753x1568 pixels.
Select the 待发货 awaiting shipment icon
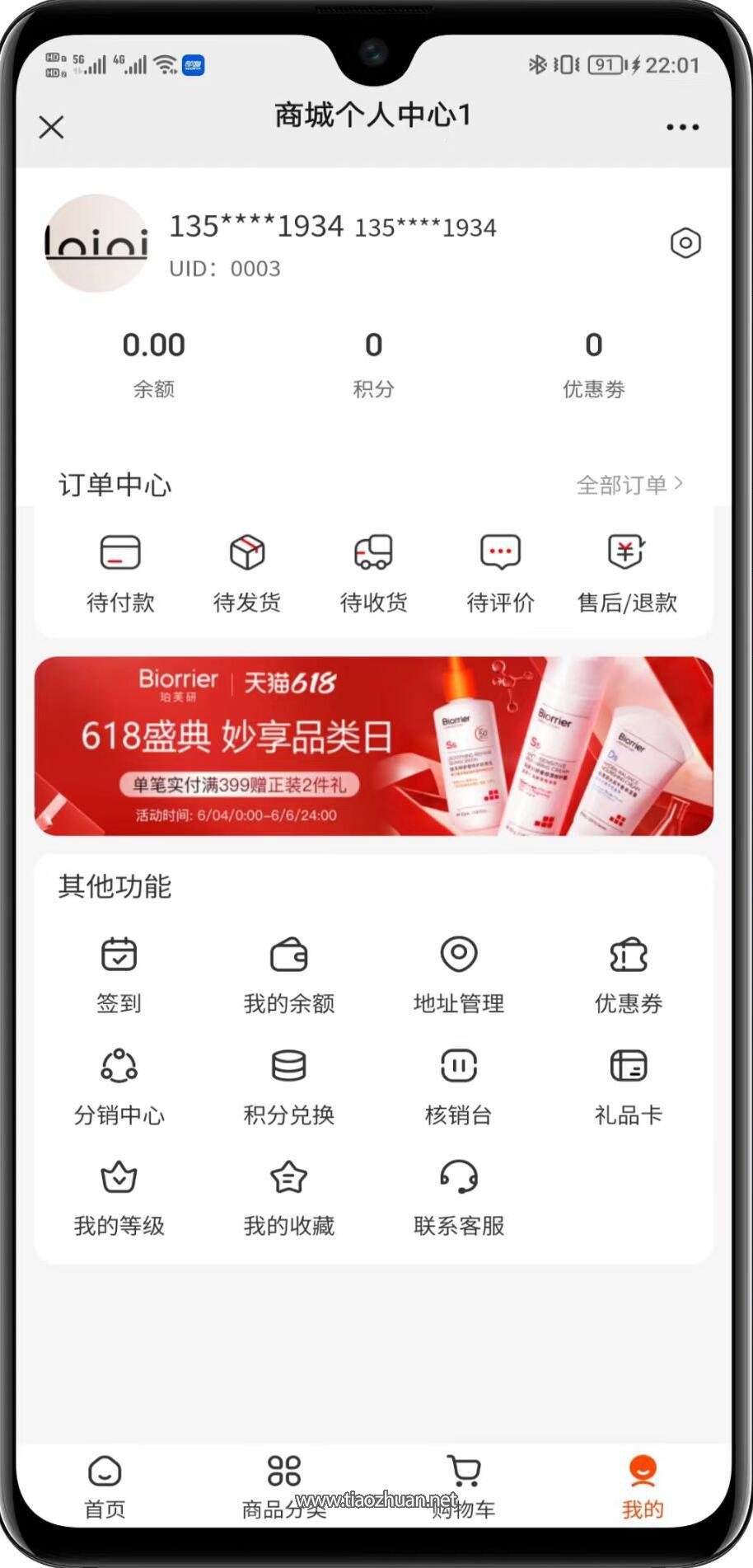[246, 573]
